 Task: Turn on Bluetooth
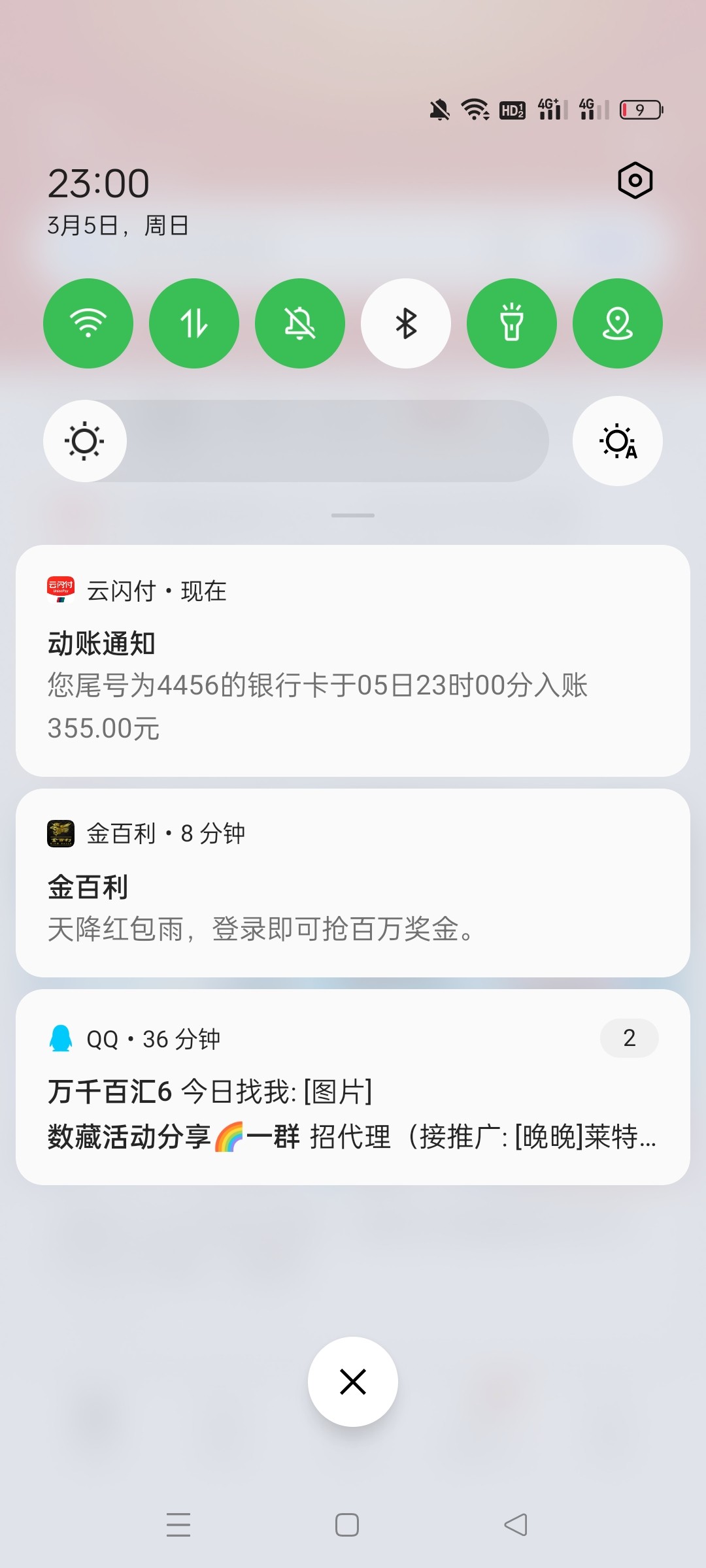tap(406, 323)
